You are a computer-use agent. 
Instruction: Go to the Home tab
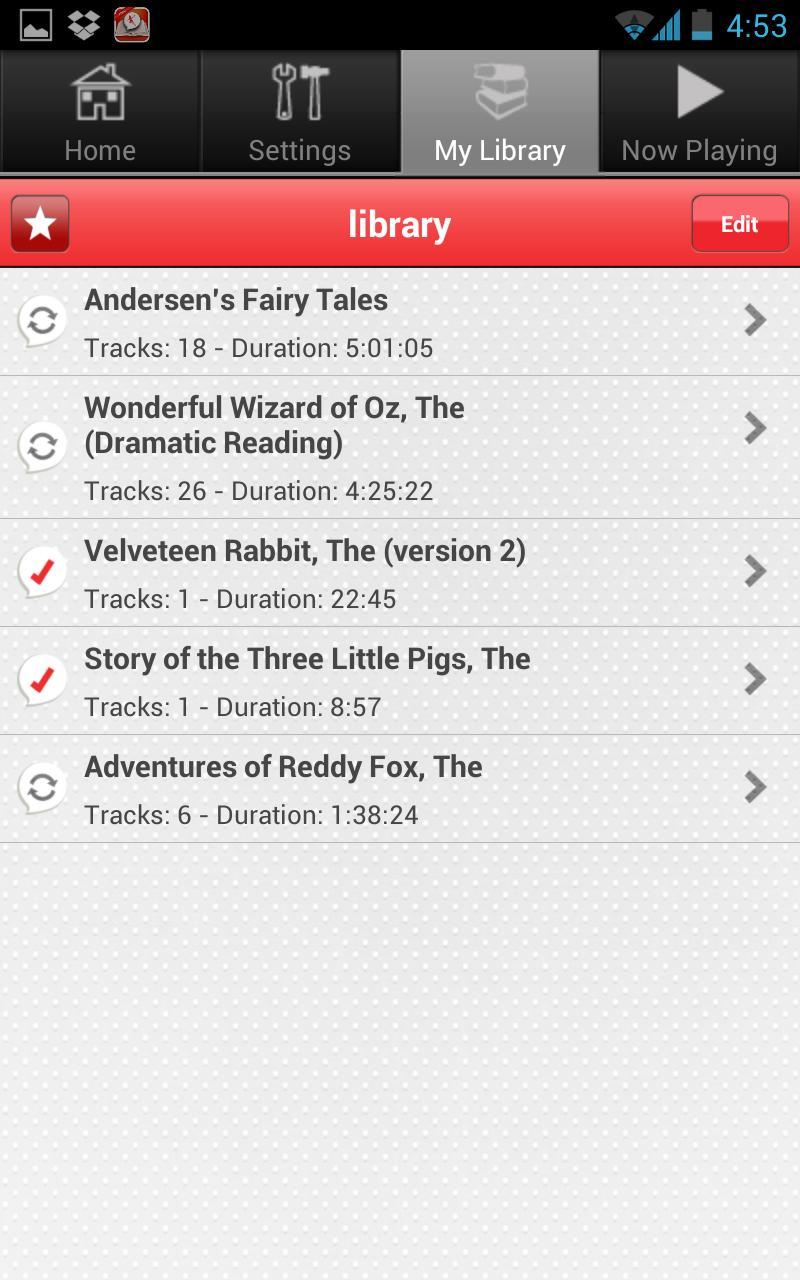tap(100, 113)
